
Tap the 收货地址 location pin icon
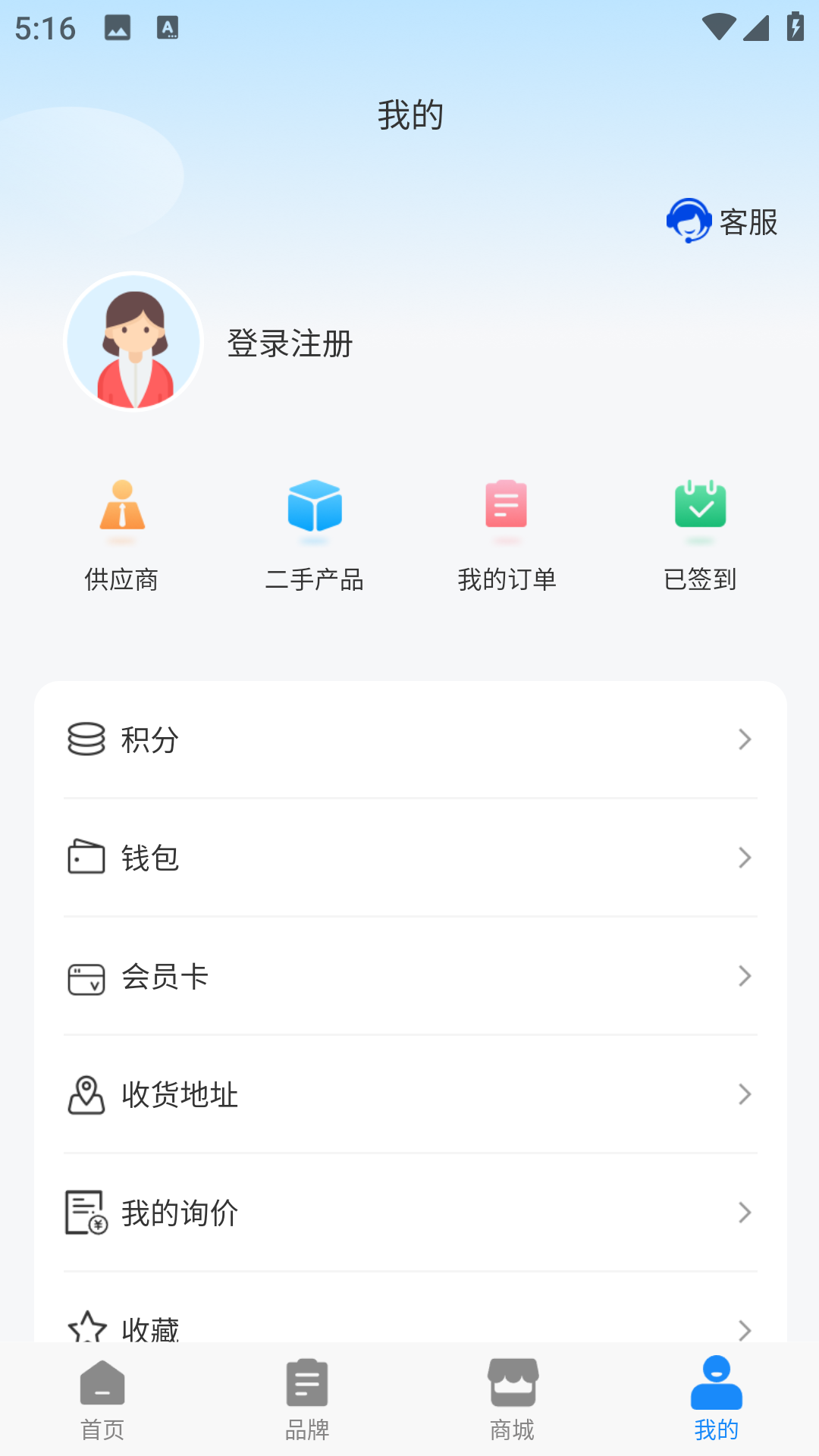tap(86, 1094)
